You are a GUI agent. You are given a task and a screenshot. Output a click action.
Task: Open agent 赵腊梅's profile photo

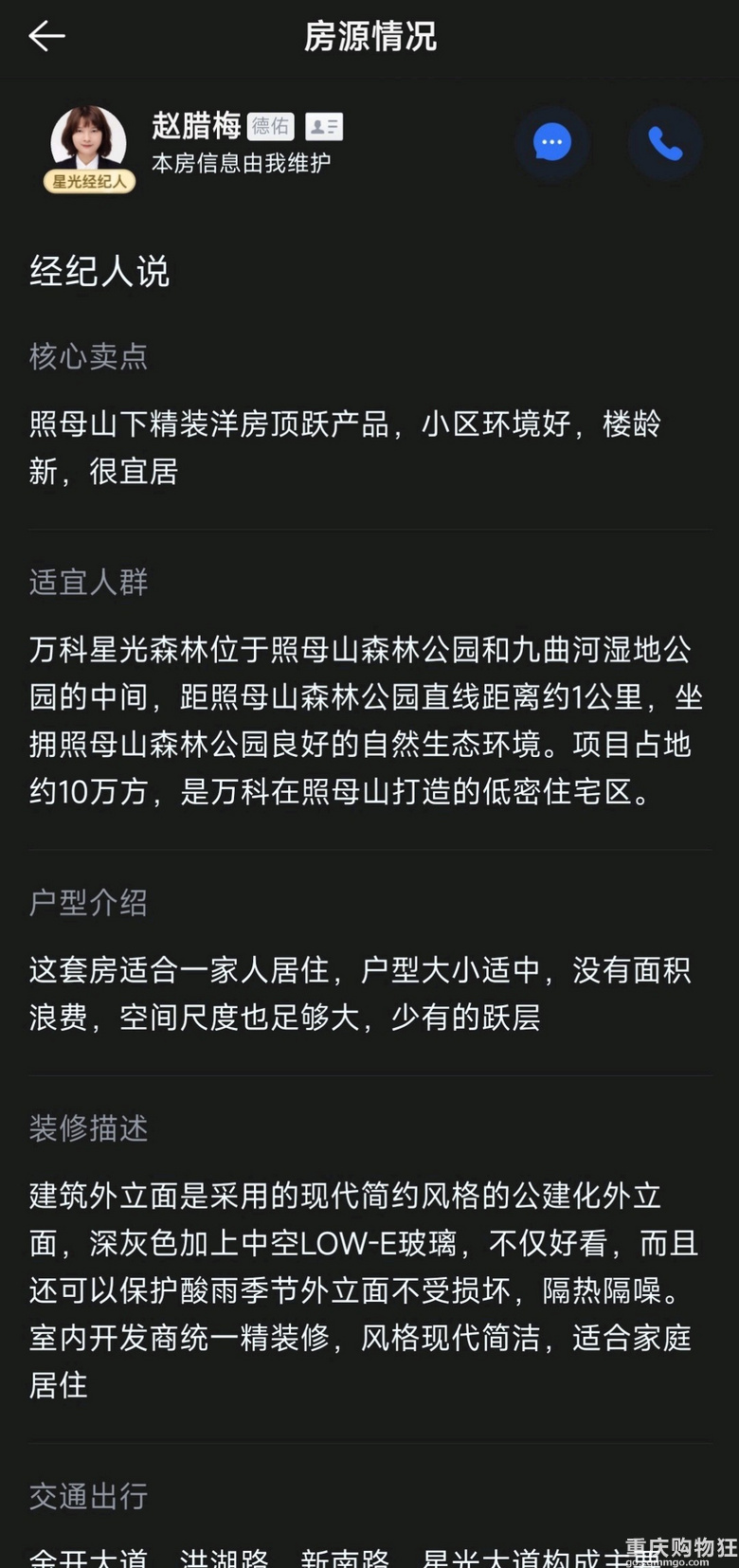[88, 142]
